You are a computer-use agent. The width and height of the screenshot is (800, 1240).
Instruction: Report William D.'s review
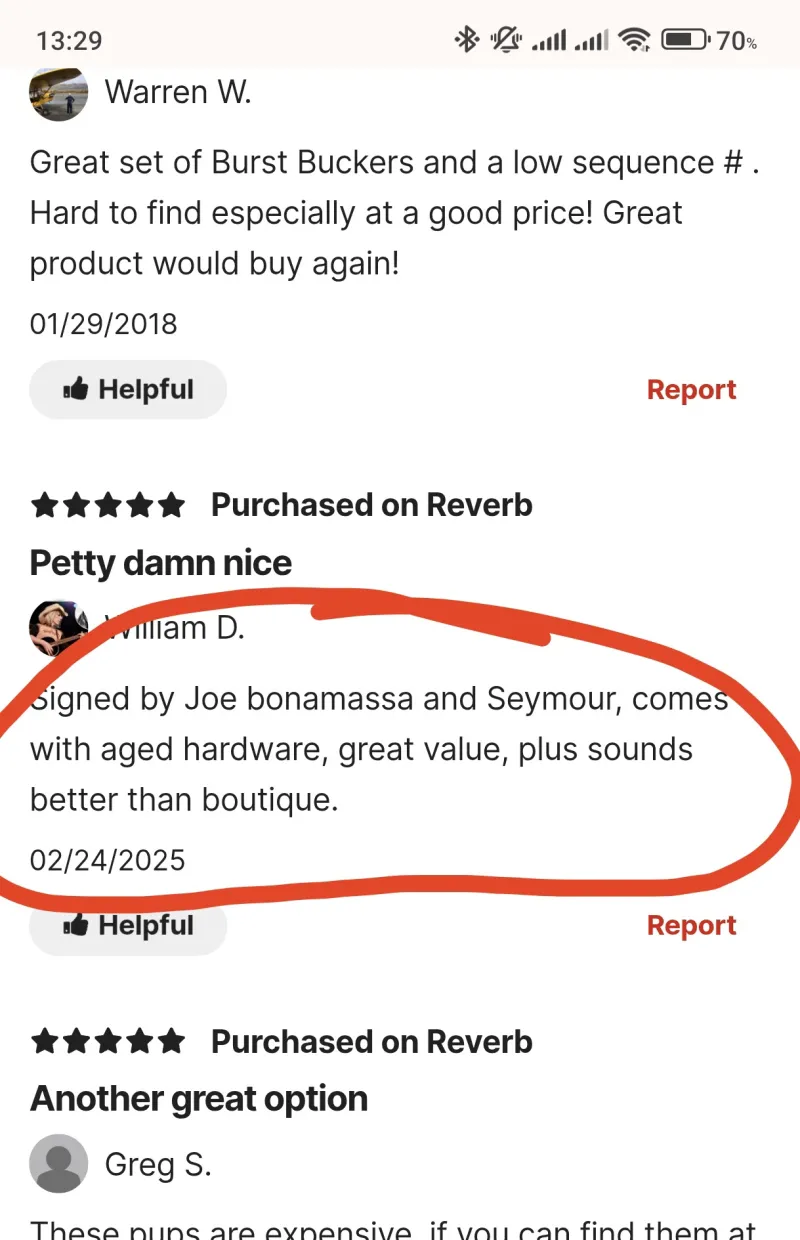coord(691,926)
